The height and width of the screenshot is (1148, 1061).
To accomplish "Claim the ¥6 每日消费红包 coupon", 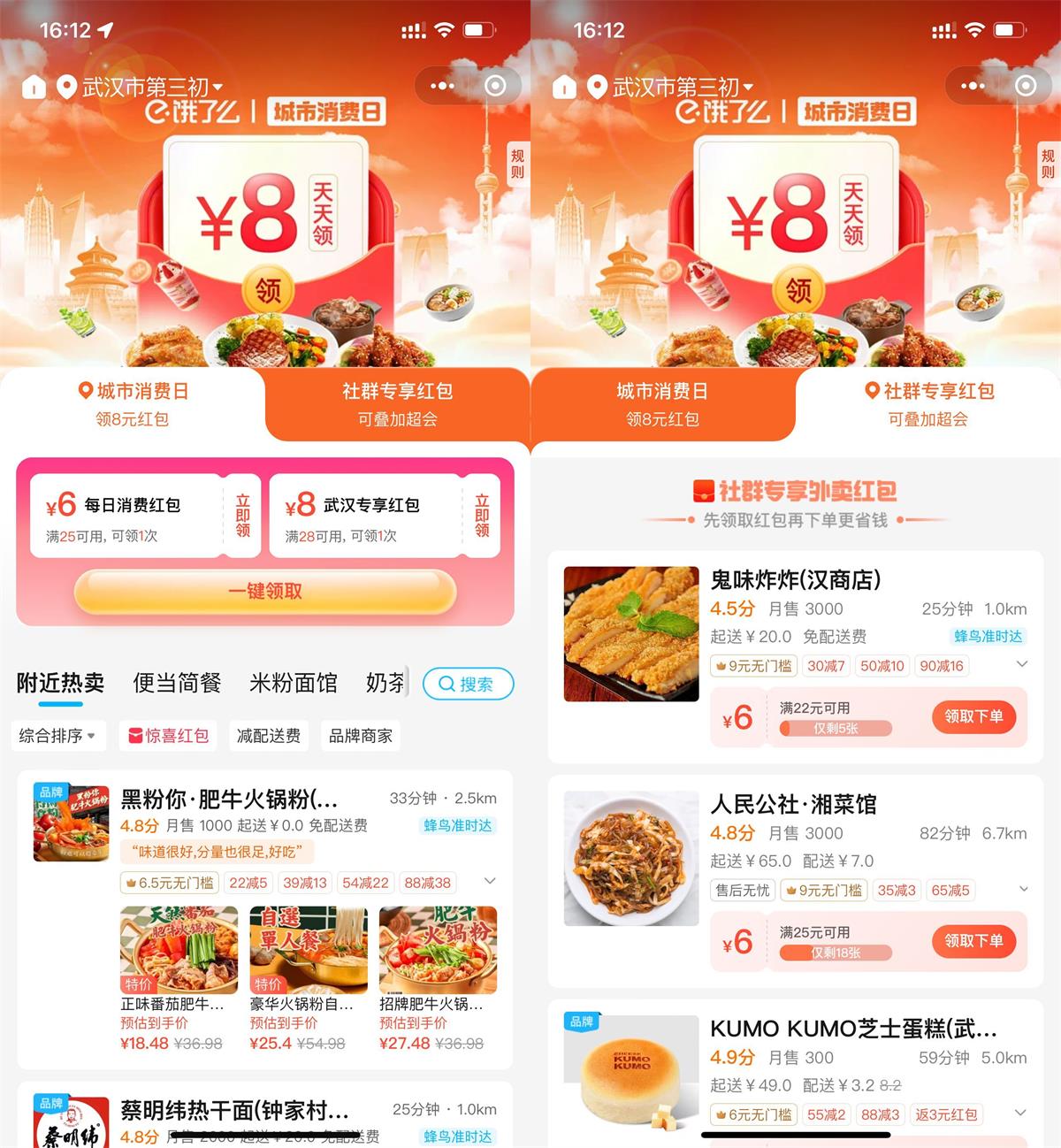I will (x=242, y=517).
